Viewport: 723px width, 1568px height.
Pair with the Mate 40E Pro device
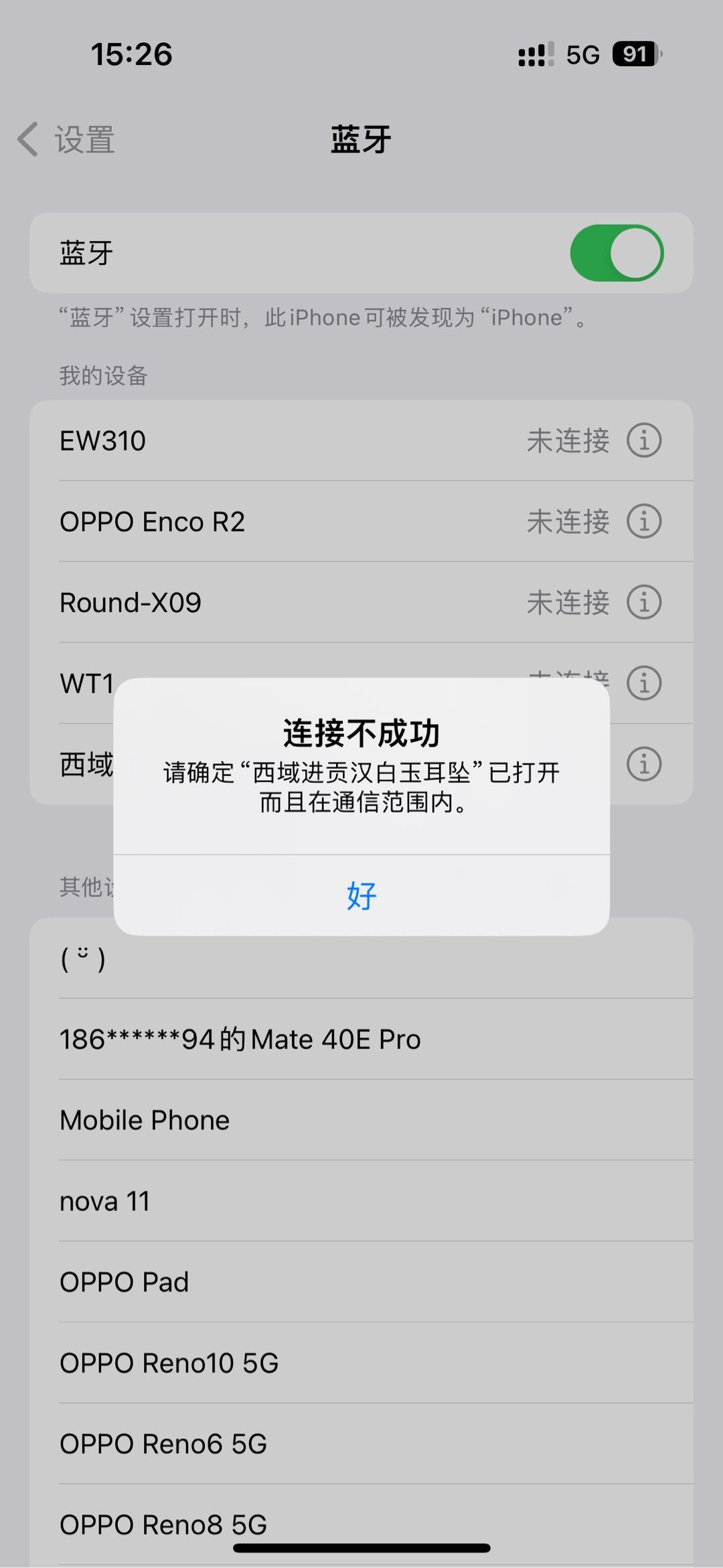(x=361, y=1039)
